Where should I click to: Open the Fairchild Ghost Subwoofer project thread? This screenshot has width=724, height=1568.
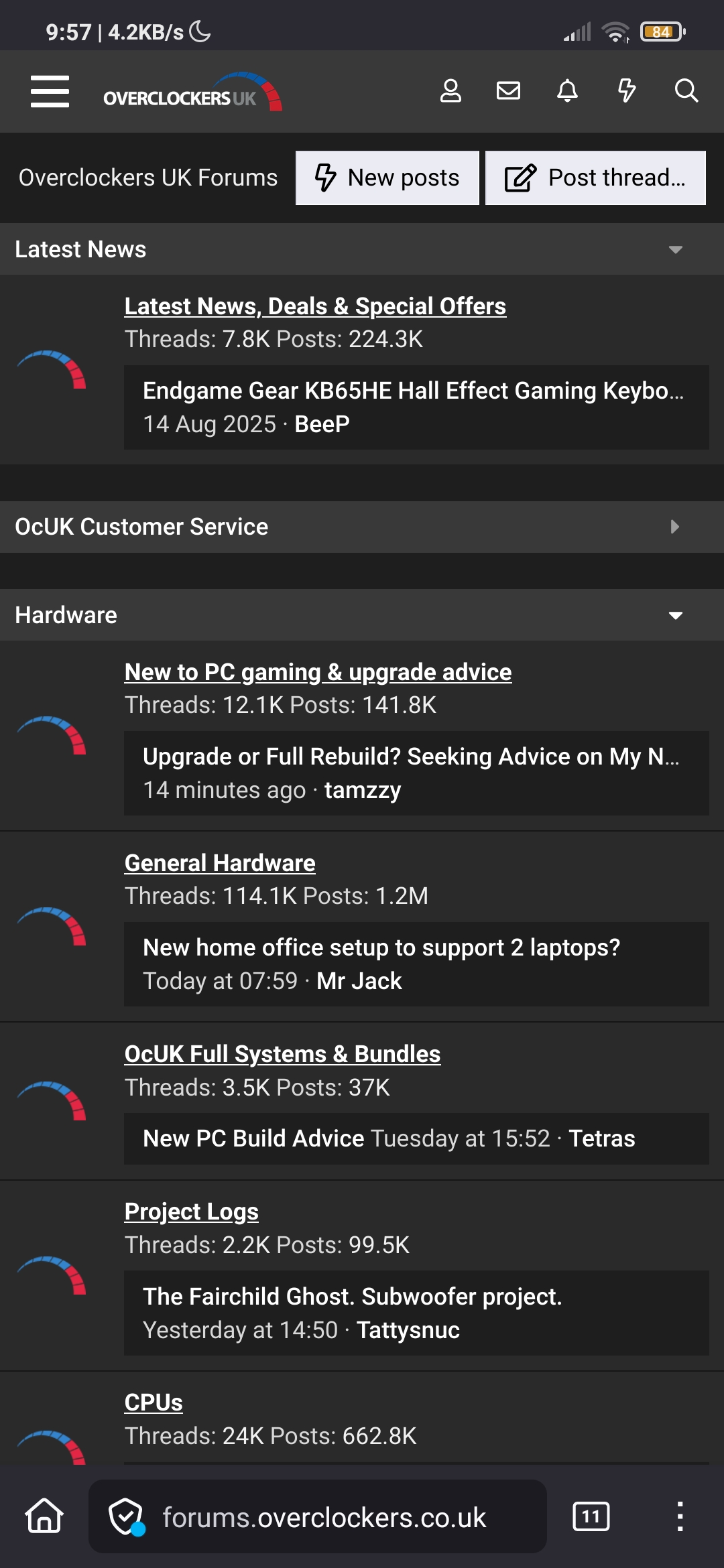pyautogui.click(x=352, y=1297)
